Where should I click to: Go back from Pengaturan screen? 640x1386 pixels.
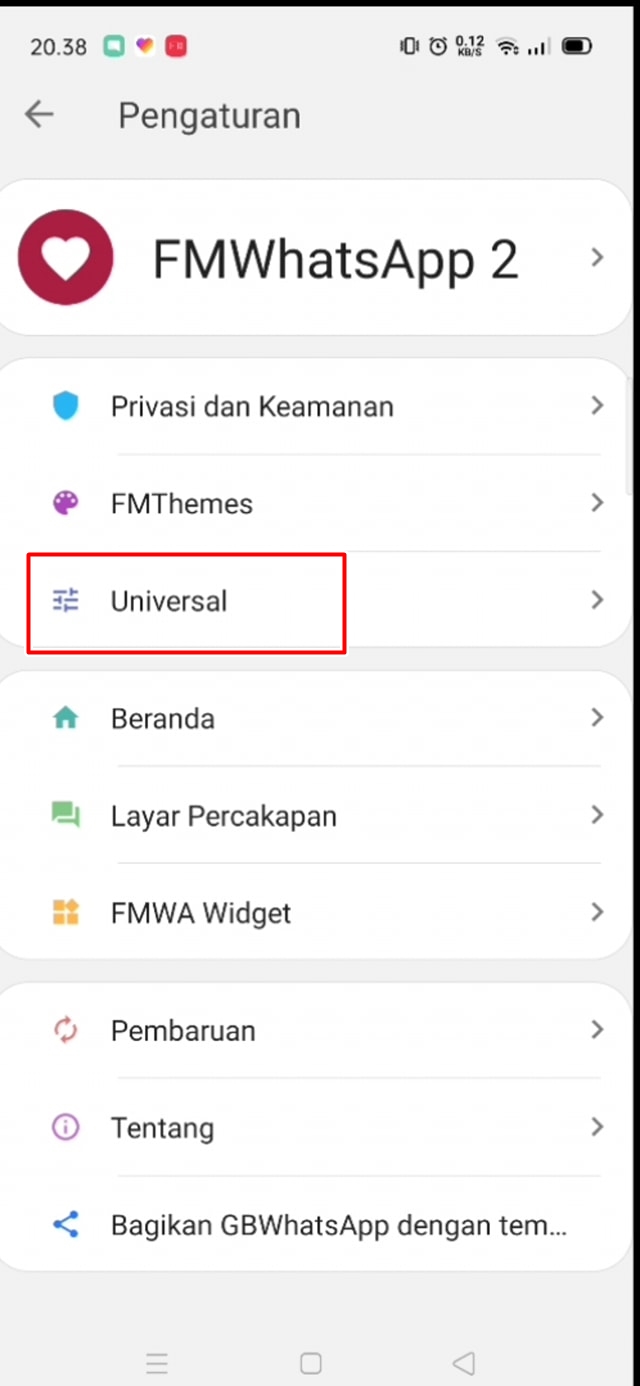pyautogui.click(x=39, y=115)
